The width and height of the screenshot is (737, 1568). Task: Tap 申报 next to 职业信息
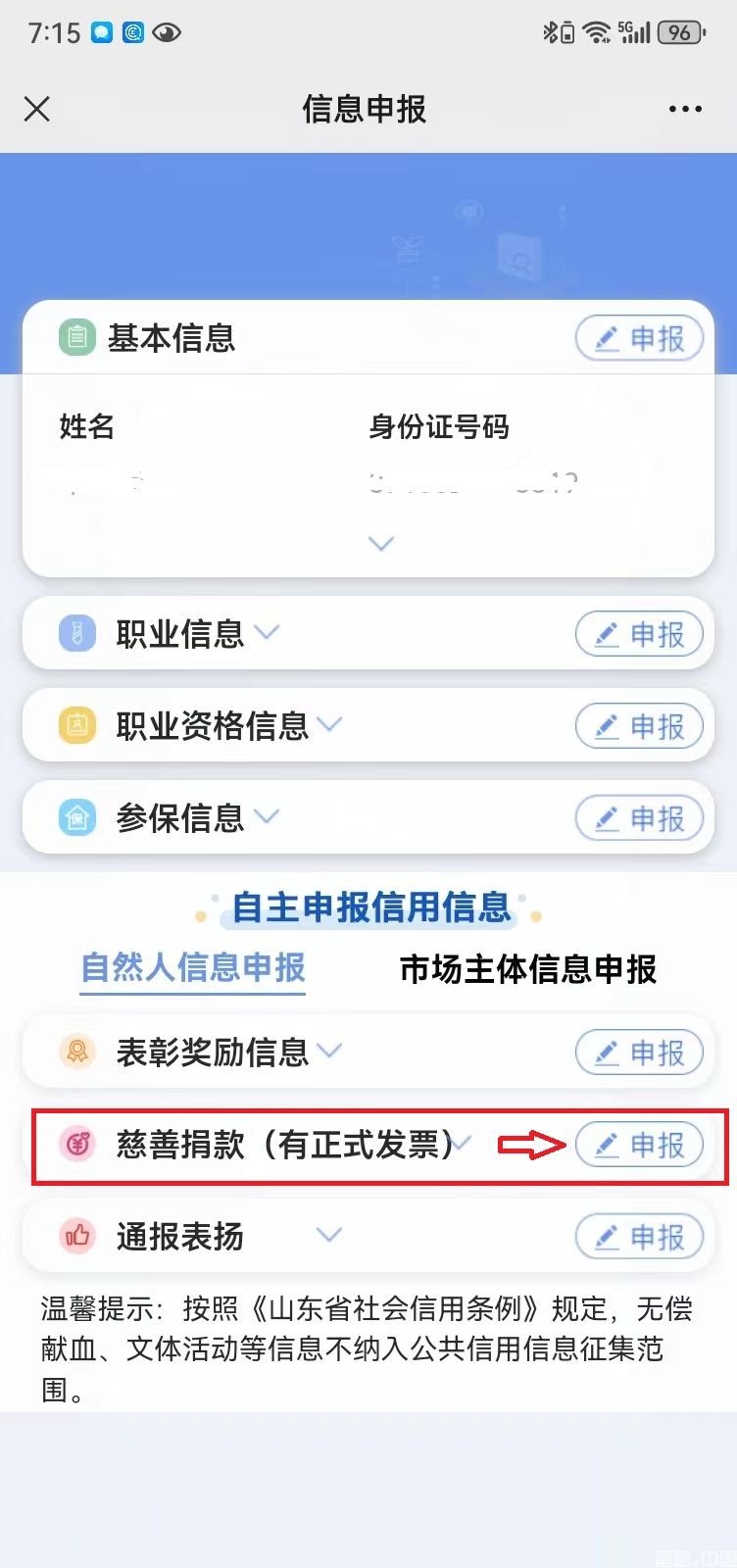coord(639,635)
